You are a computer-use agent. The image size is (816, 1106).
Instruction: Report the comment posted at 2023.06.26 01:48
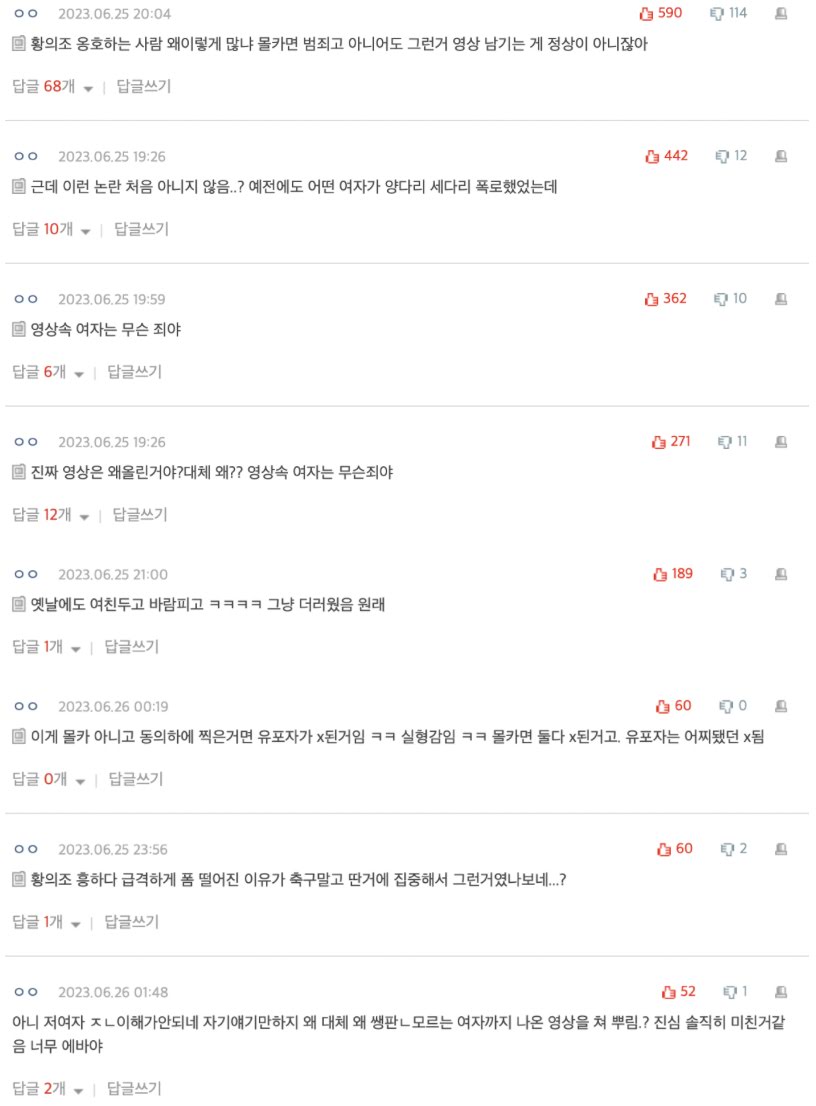[781, 992]
